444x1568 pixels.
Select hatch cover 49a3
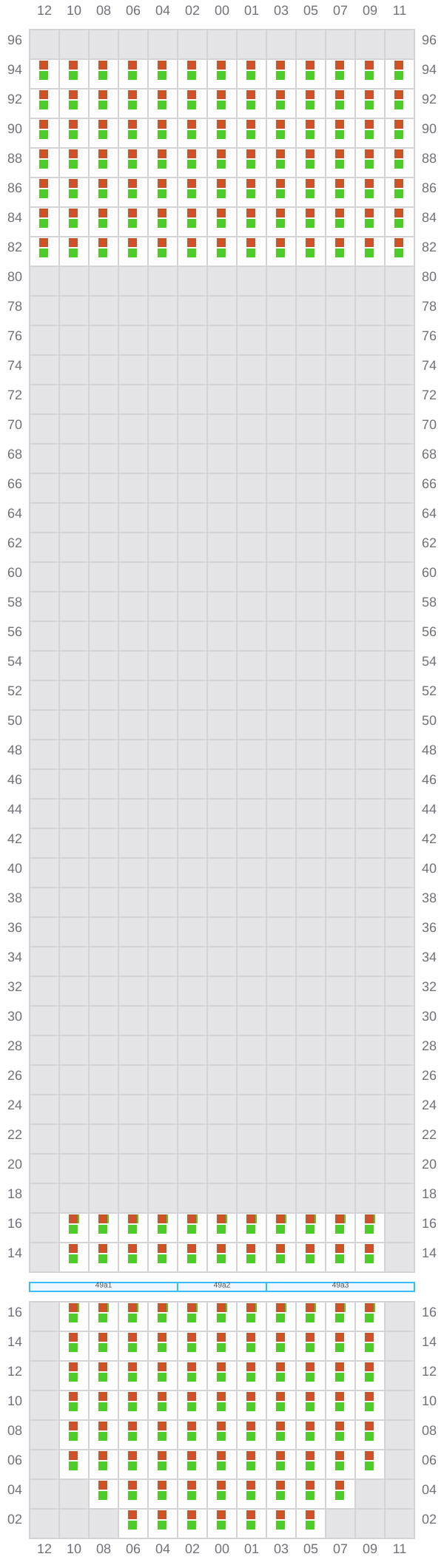point(340,1286)
